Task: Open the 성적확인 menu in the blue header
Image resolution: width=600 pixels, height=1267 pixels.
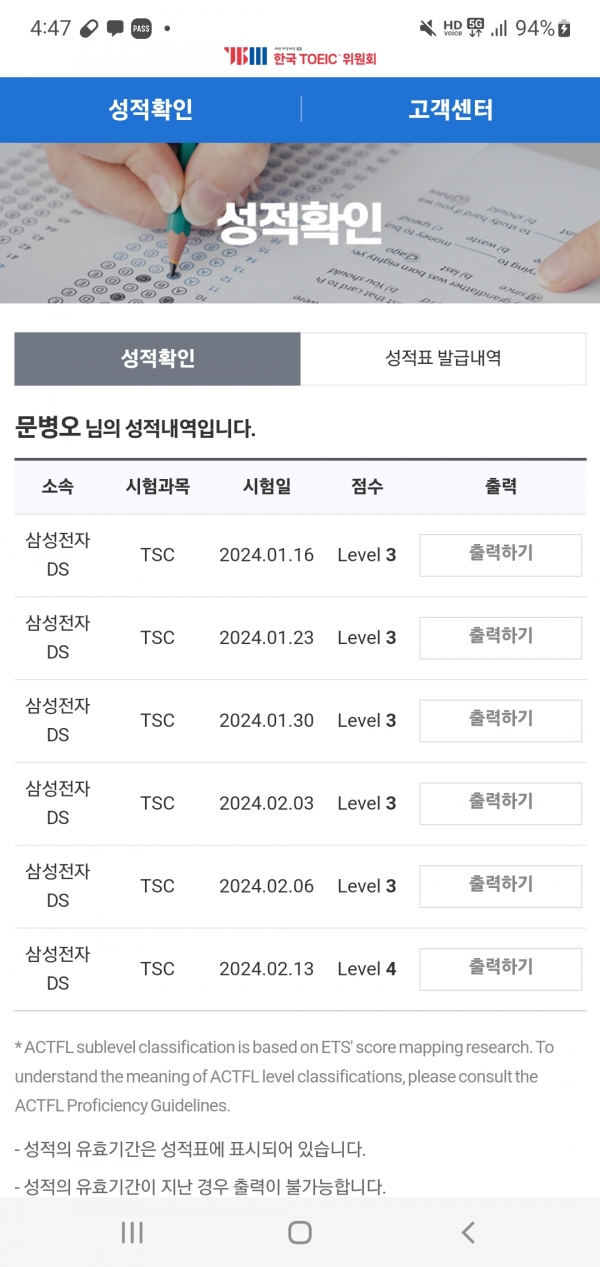Action: [150, 110]
